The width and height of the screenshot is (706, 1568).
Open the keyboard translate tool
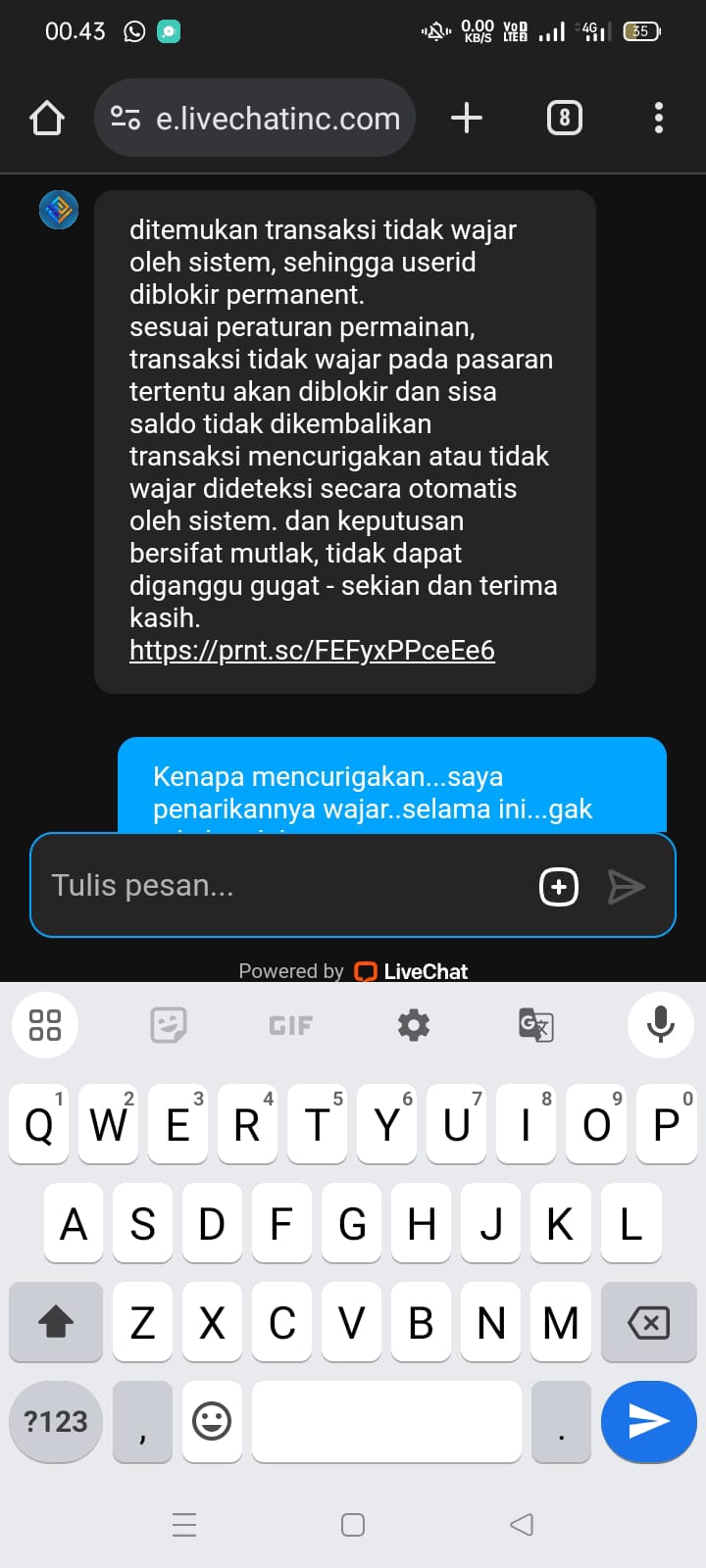click(x=536, y=1025)
